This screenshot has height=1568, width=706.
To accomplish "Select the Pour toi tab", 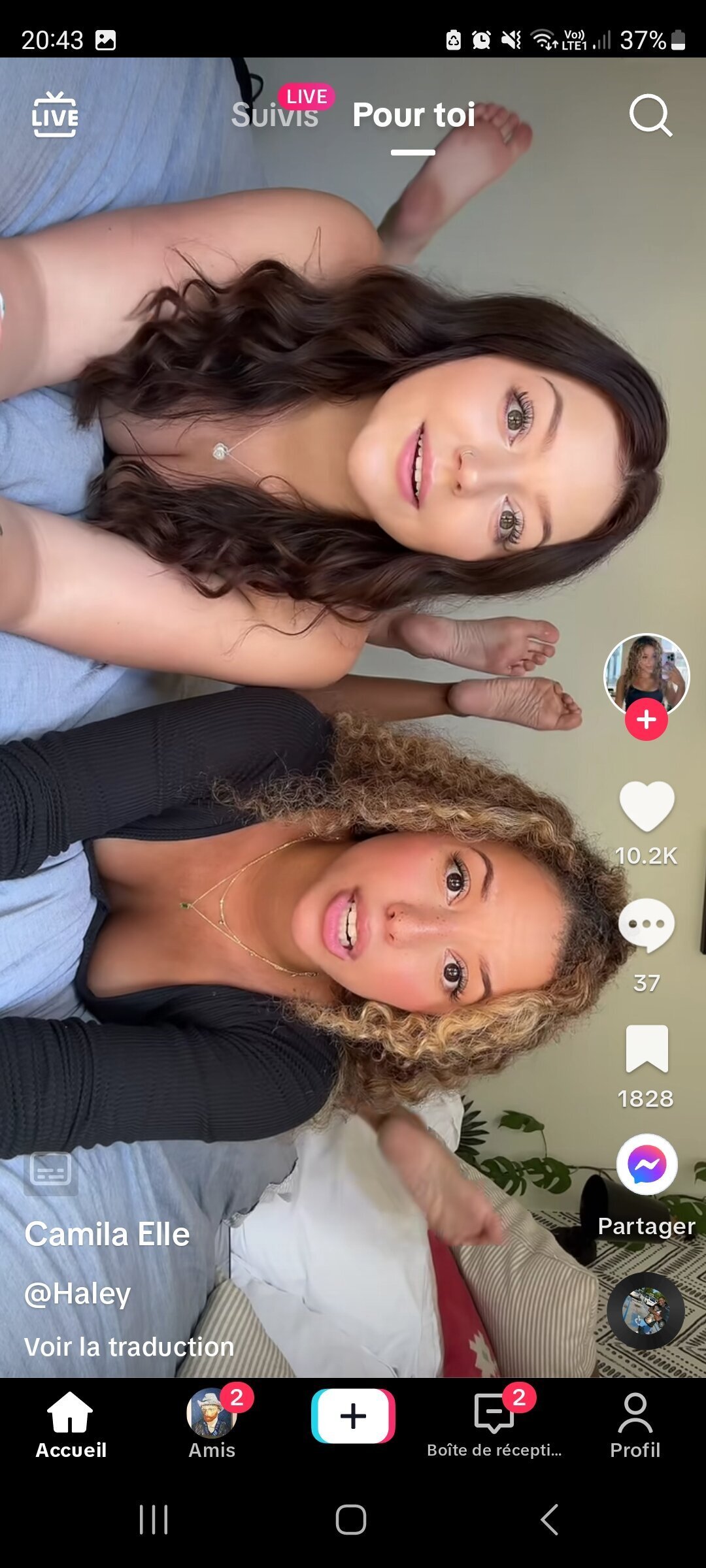I will 413,116.
